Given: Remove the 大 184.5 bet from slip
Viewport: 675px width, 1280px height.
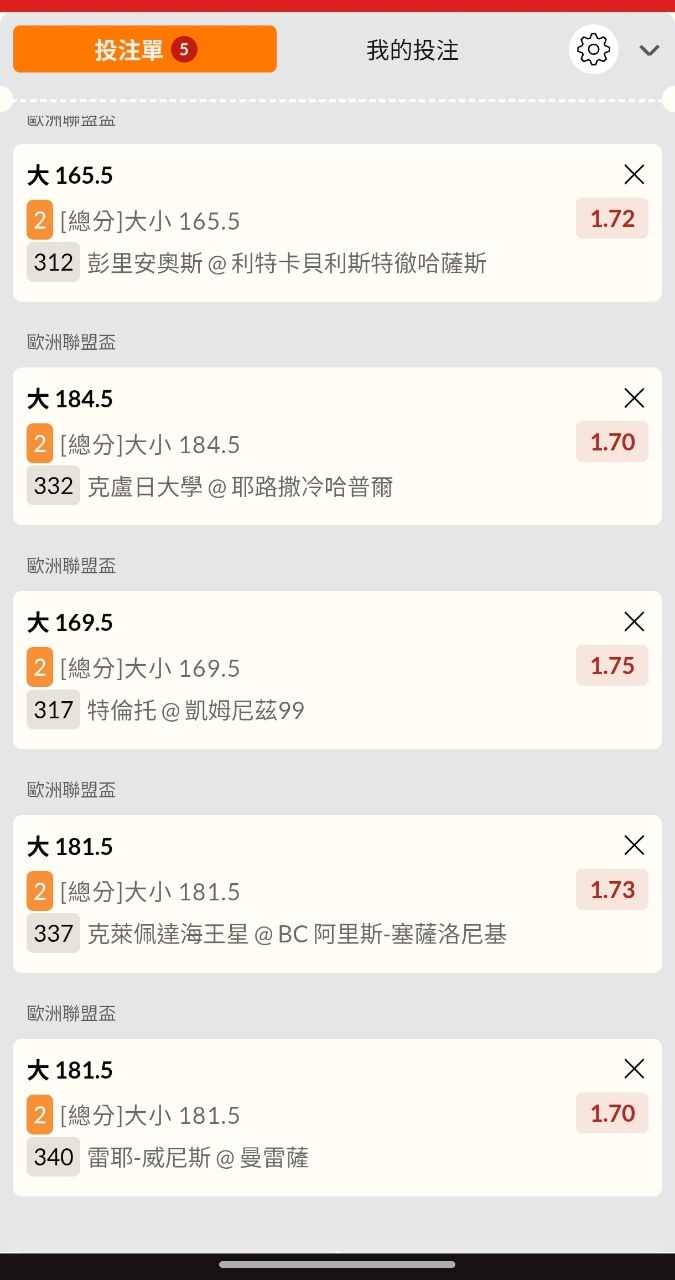Looking at the screenshot, I should coord(634,398).
